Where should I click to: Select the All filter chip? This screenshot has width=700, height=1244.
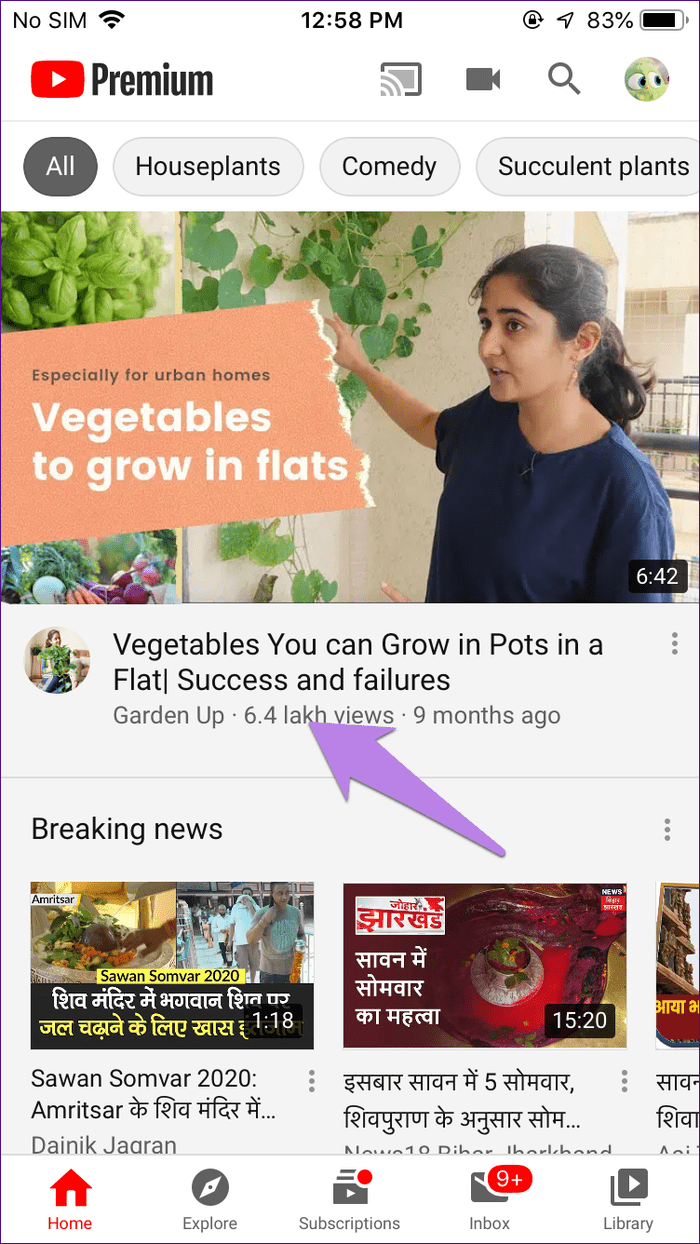click(60, 166)
